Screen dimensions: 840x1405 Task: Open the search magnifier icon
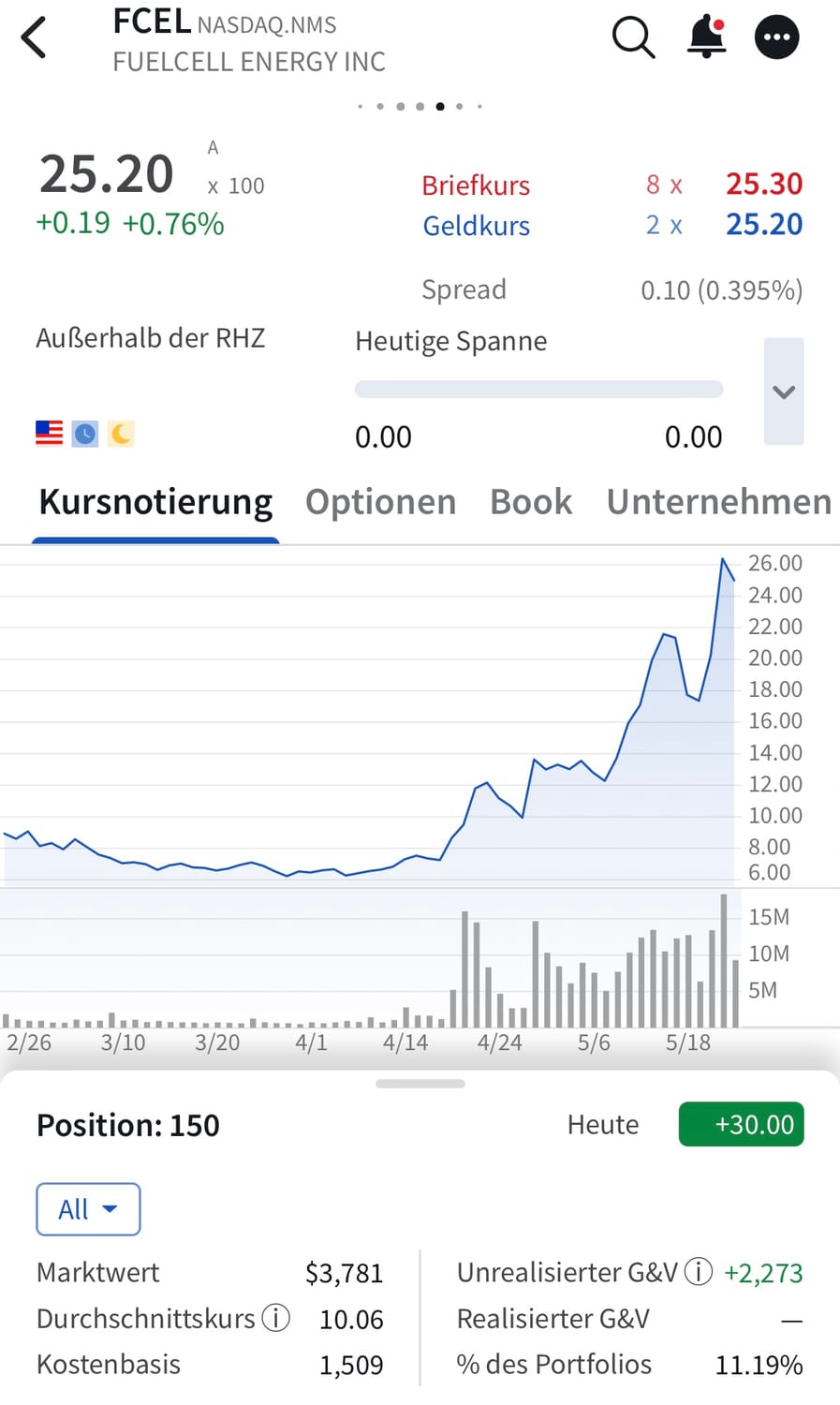pos(633,37)
